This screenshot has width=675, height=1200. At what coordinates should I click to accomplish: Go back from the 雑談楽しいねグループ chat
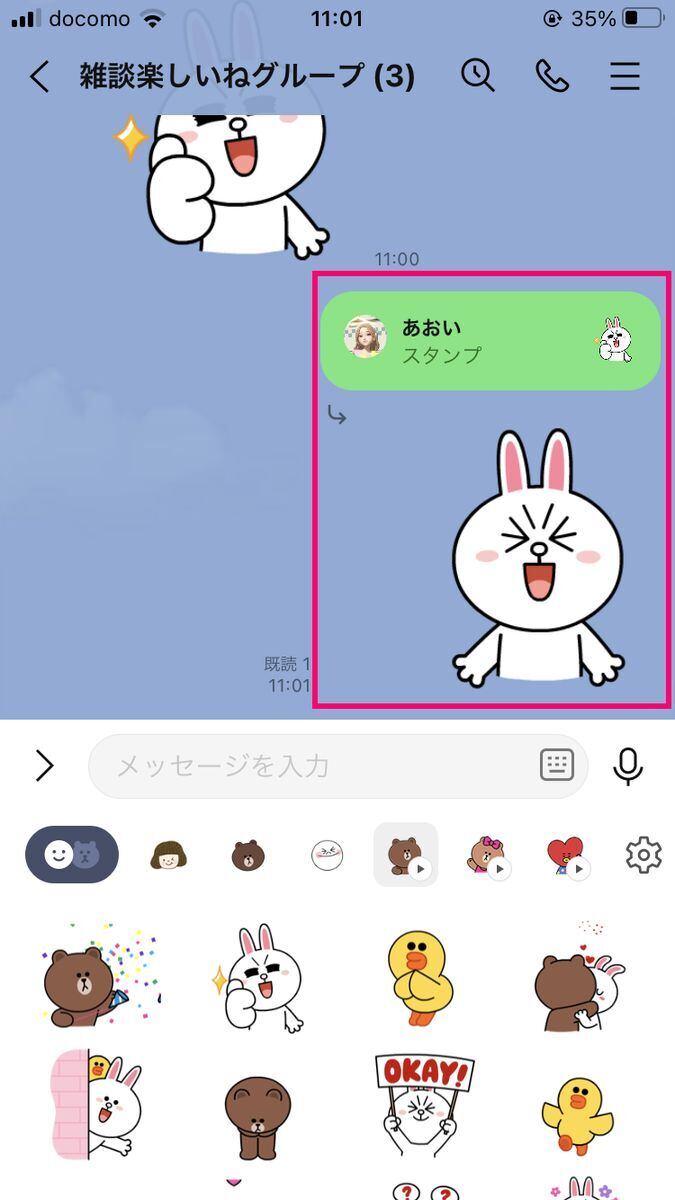(x=39, y=77)
